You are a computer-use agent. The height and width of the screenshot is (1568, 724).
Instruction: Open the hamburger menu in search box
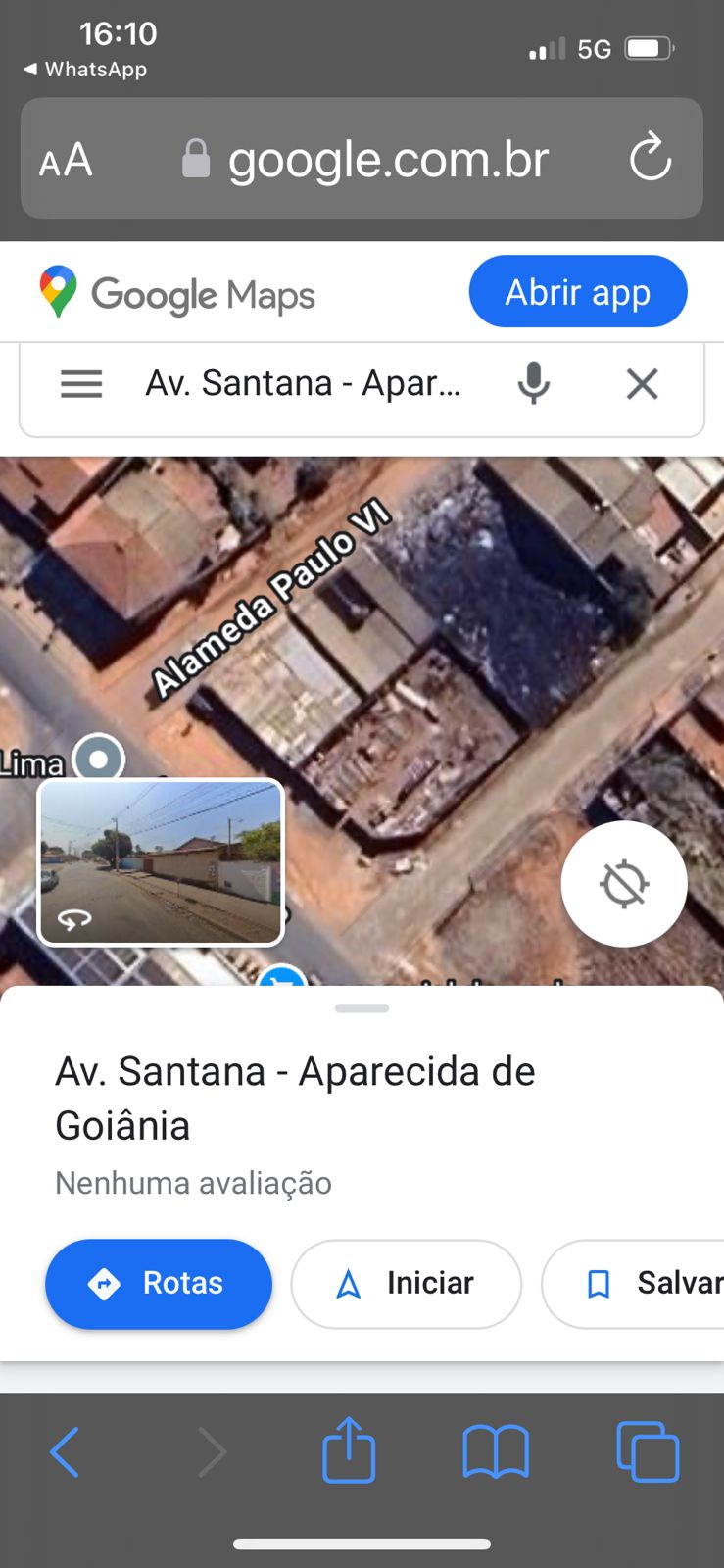[x=81, y=383]
